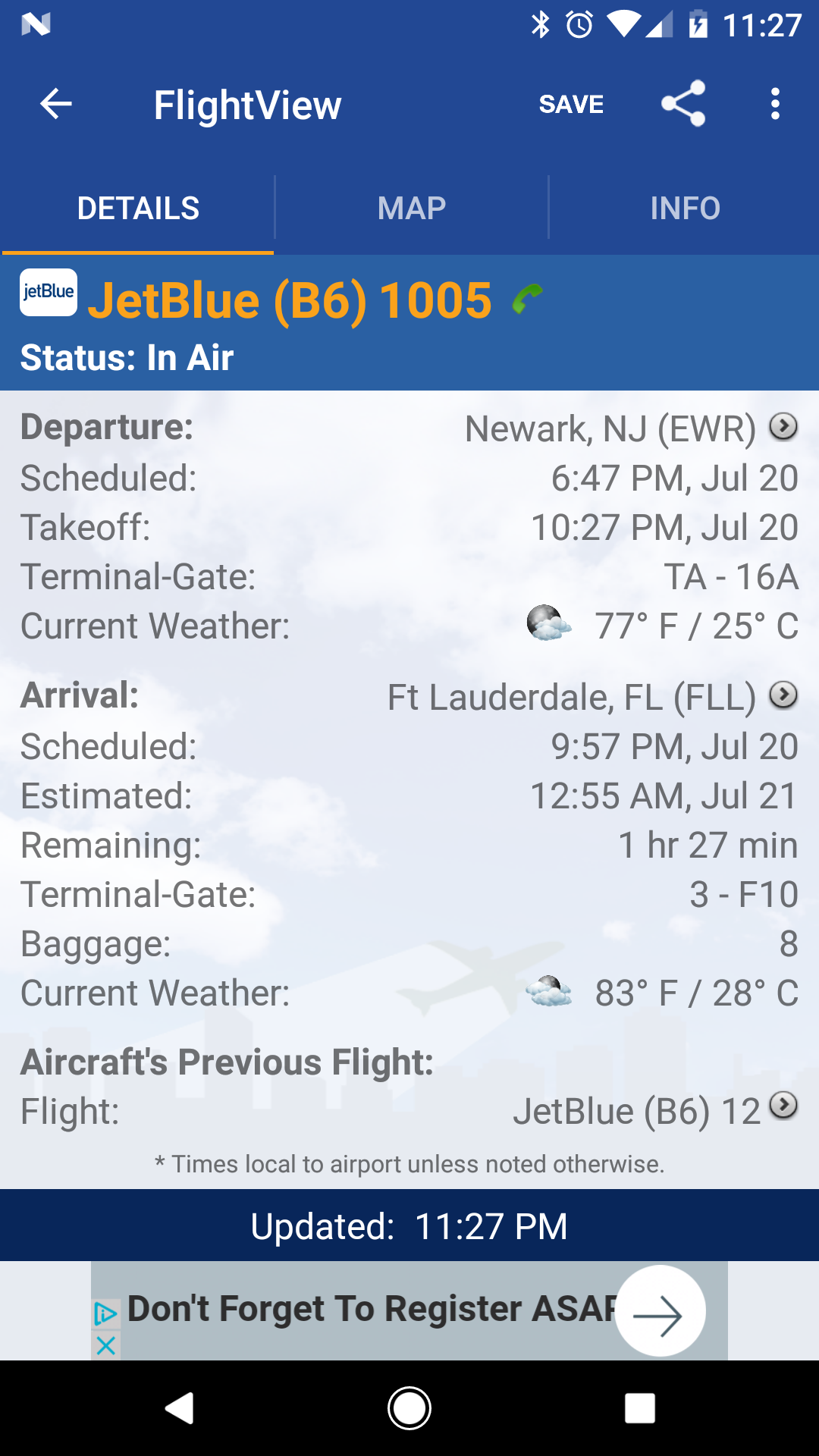Open the overflow menu with three dots
819x1456 pixels.
pos(775,104)
